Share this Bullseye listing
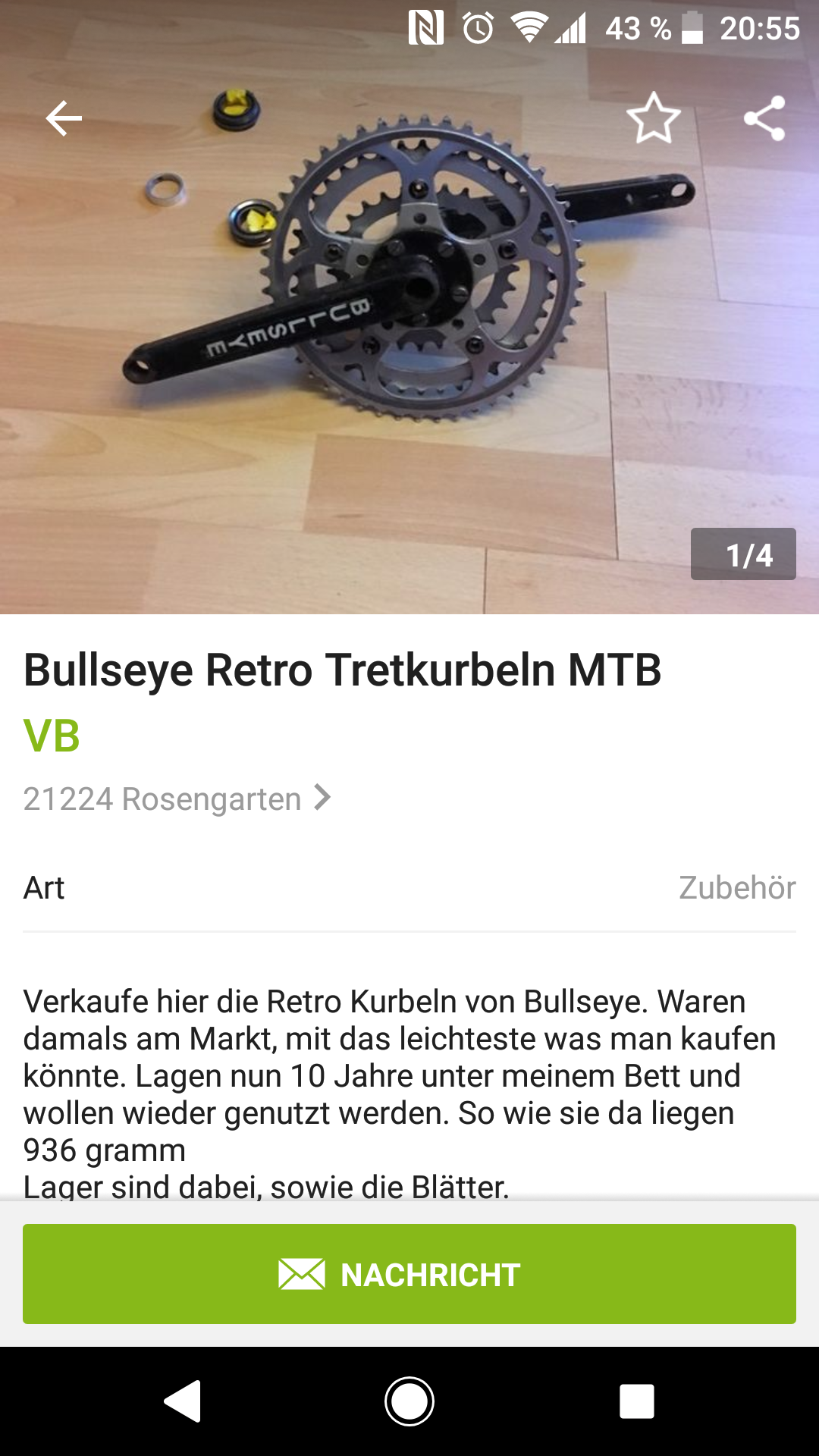Image resolution: width=819 pixels, height=1456 pixels. click(764, 118)
